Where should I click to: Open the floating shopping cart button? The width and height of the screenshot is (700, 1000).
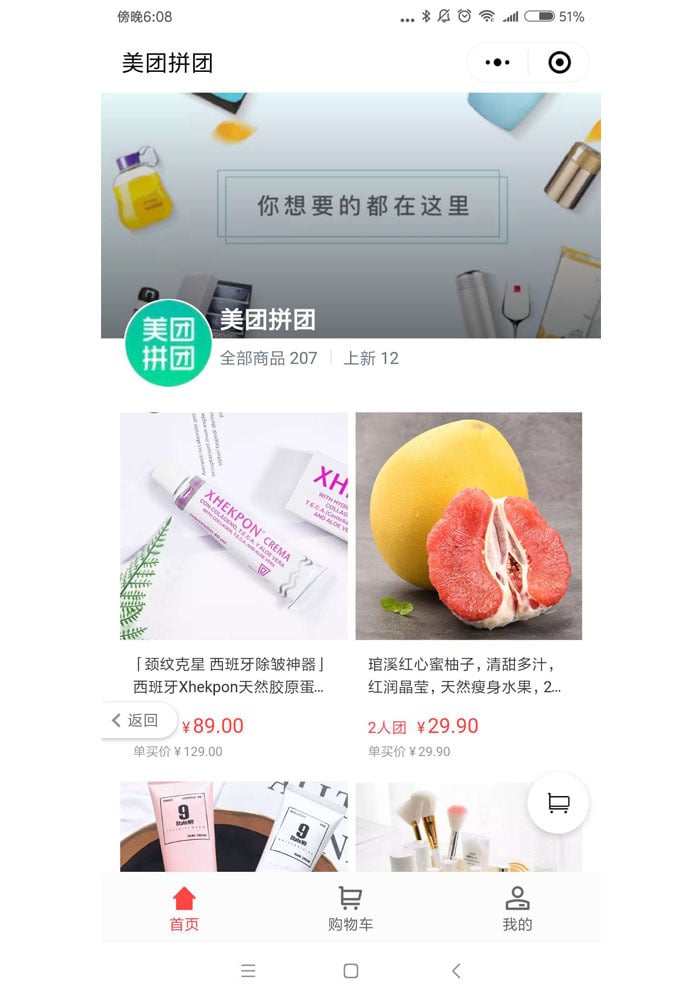(x=558, y=803)
